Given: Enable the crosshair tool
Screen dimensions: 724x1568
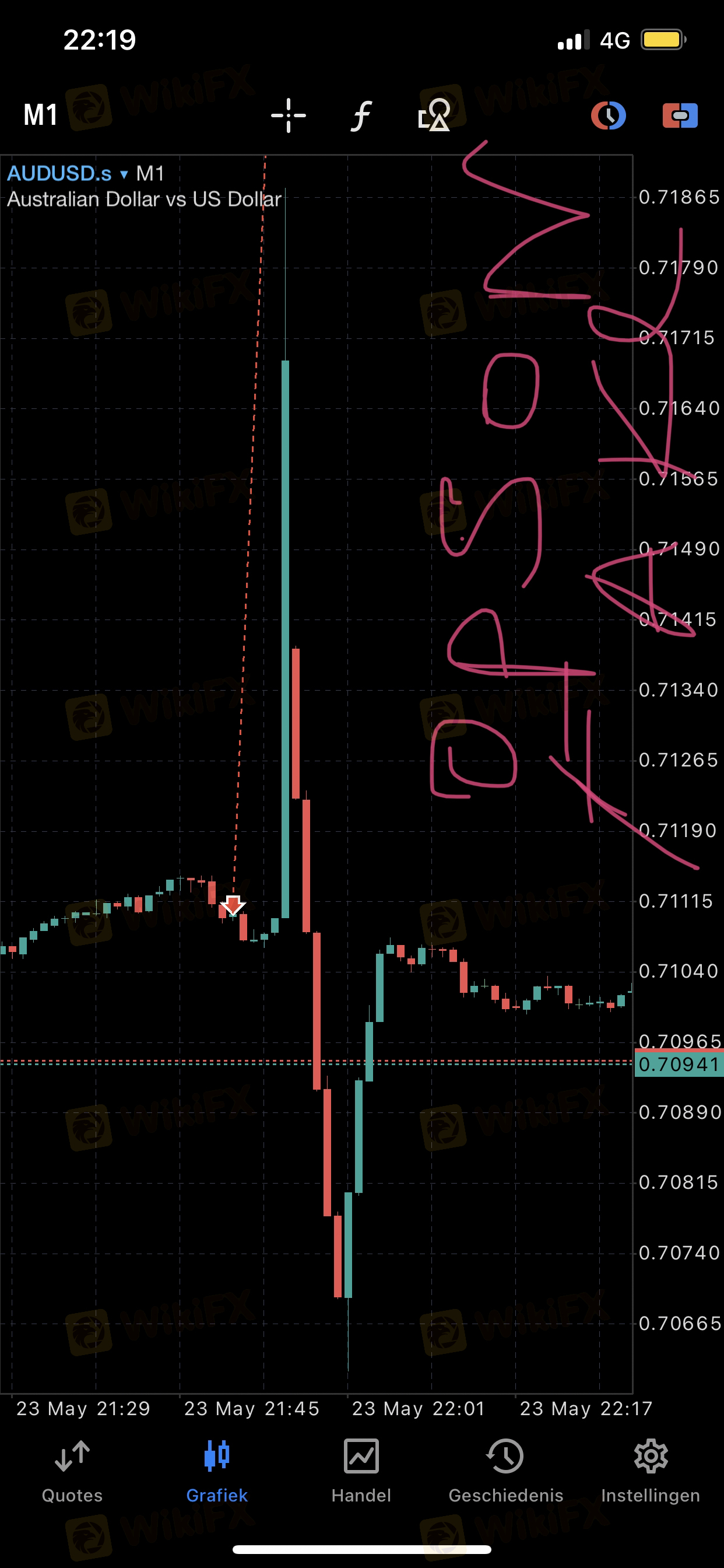Looking at the screenshot, I should tap(289, 115).
